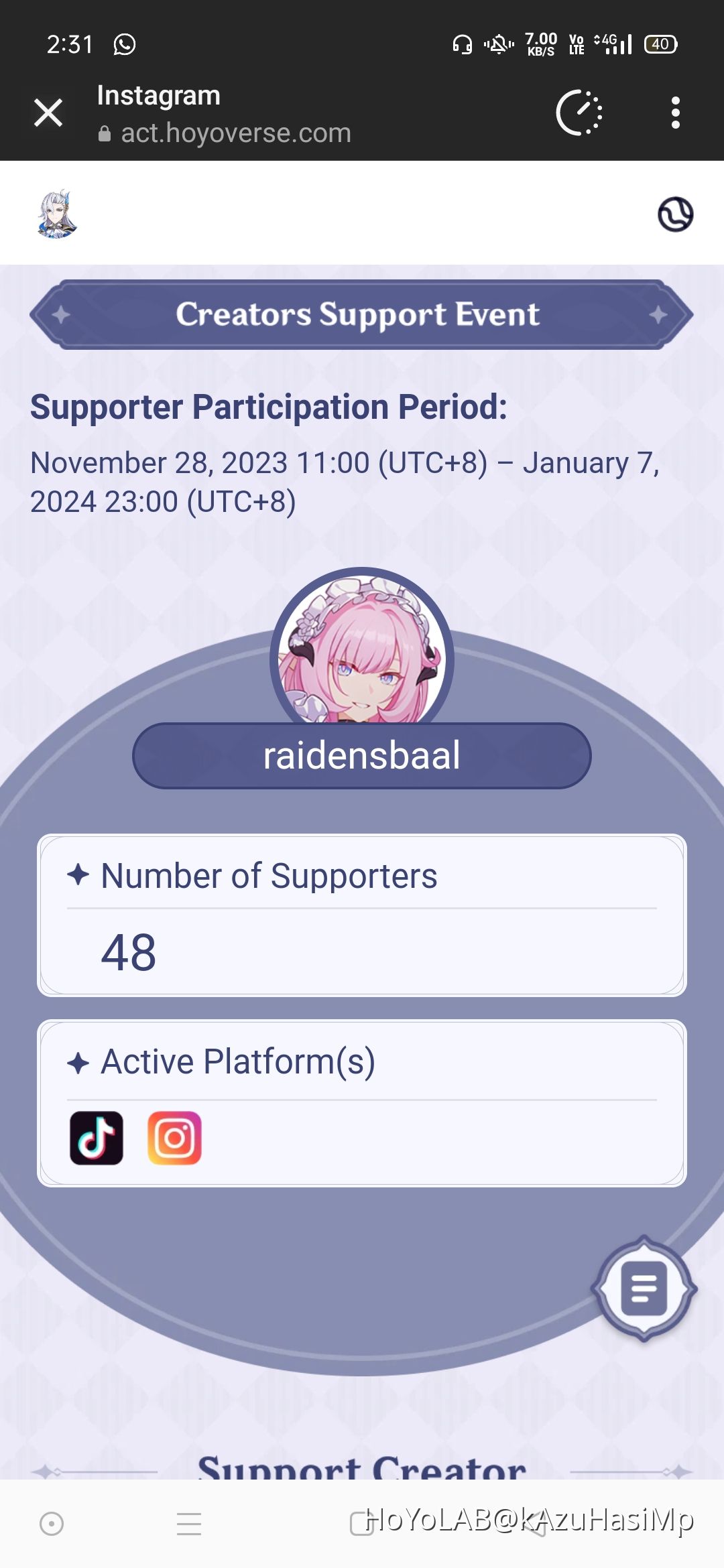Select the language globe icon

tap(675, 215)
